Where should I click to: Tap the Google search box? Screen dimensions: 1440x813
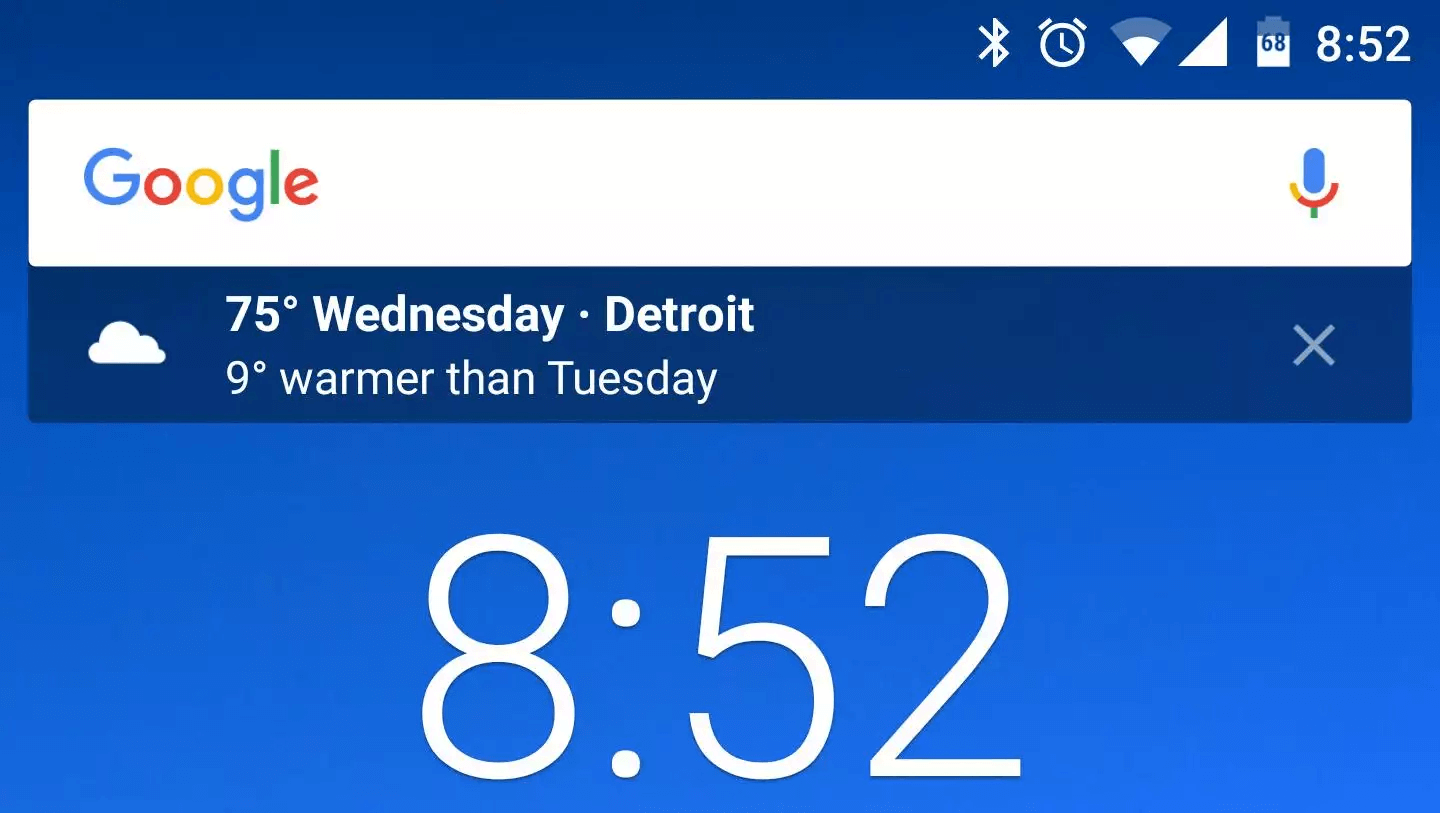pos(700,183)
